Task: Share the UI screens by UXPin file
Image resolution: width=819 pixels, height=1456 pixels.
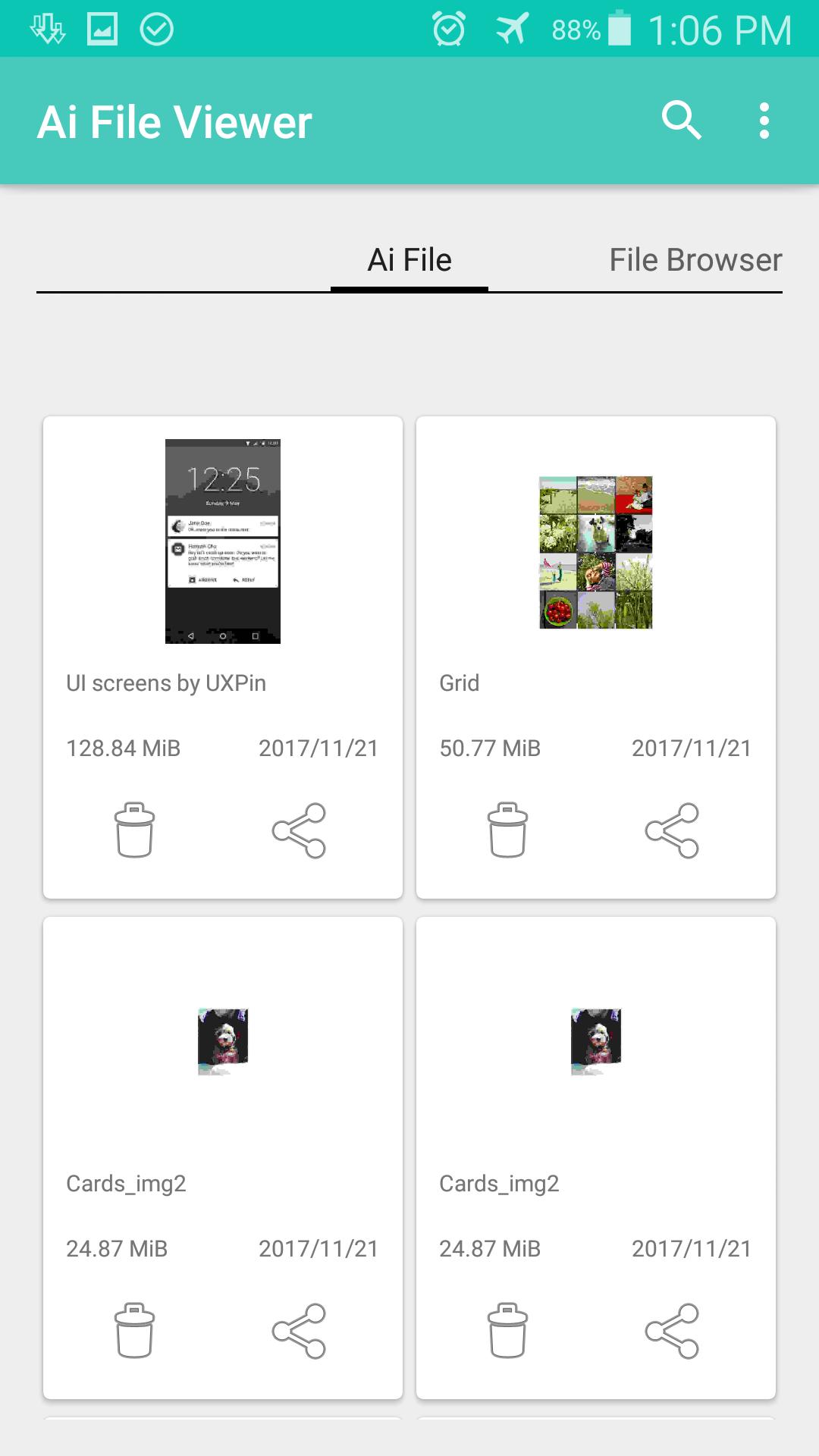Action: click(299, 830)
